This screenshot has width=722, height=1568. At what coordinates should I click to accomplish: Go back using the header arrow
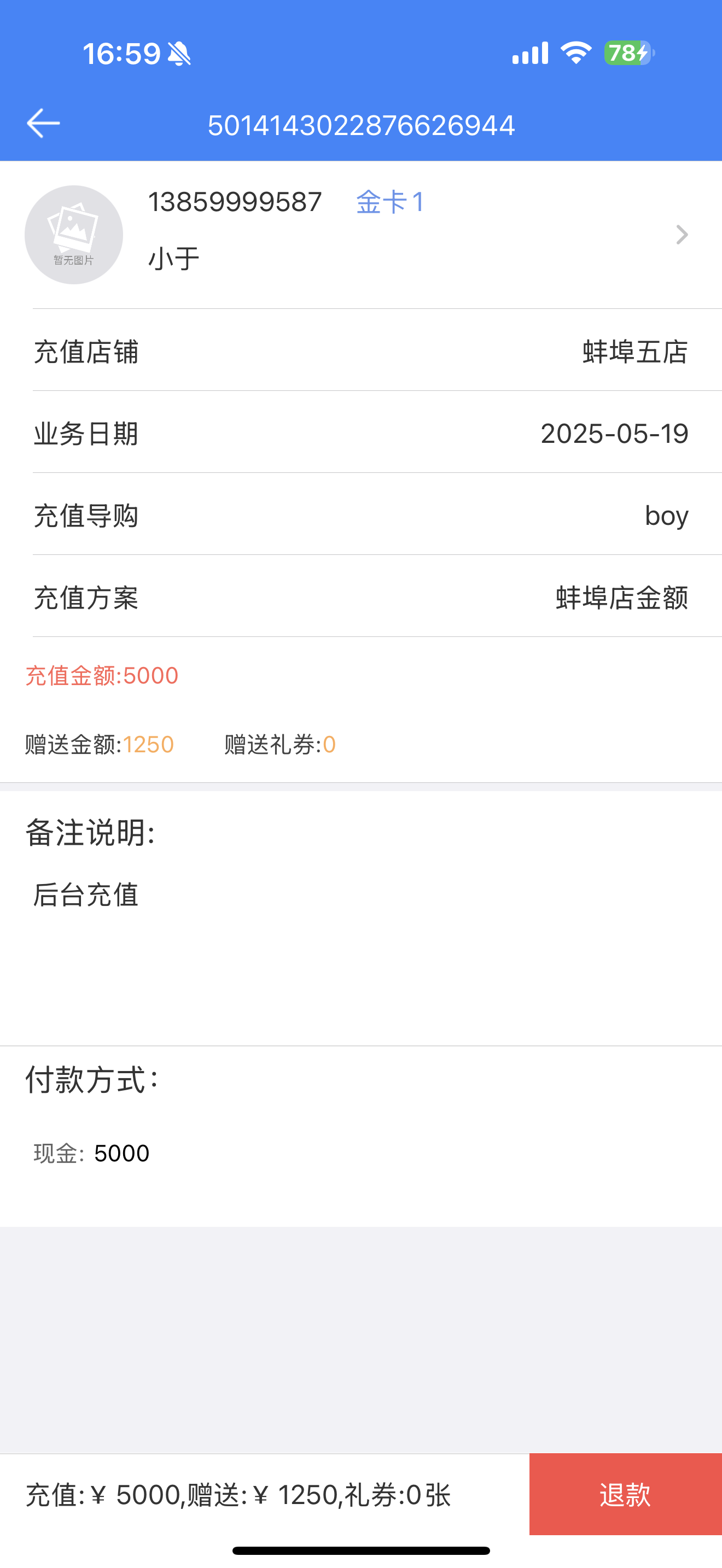43,124
